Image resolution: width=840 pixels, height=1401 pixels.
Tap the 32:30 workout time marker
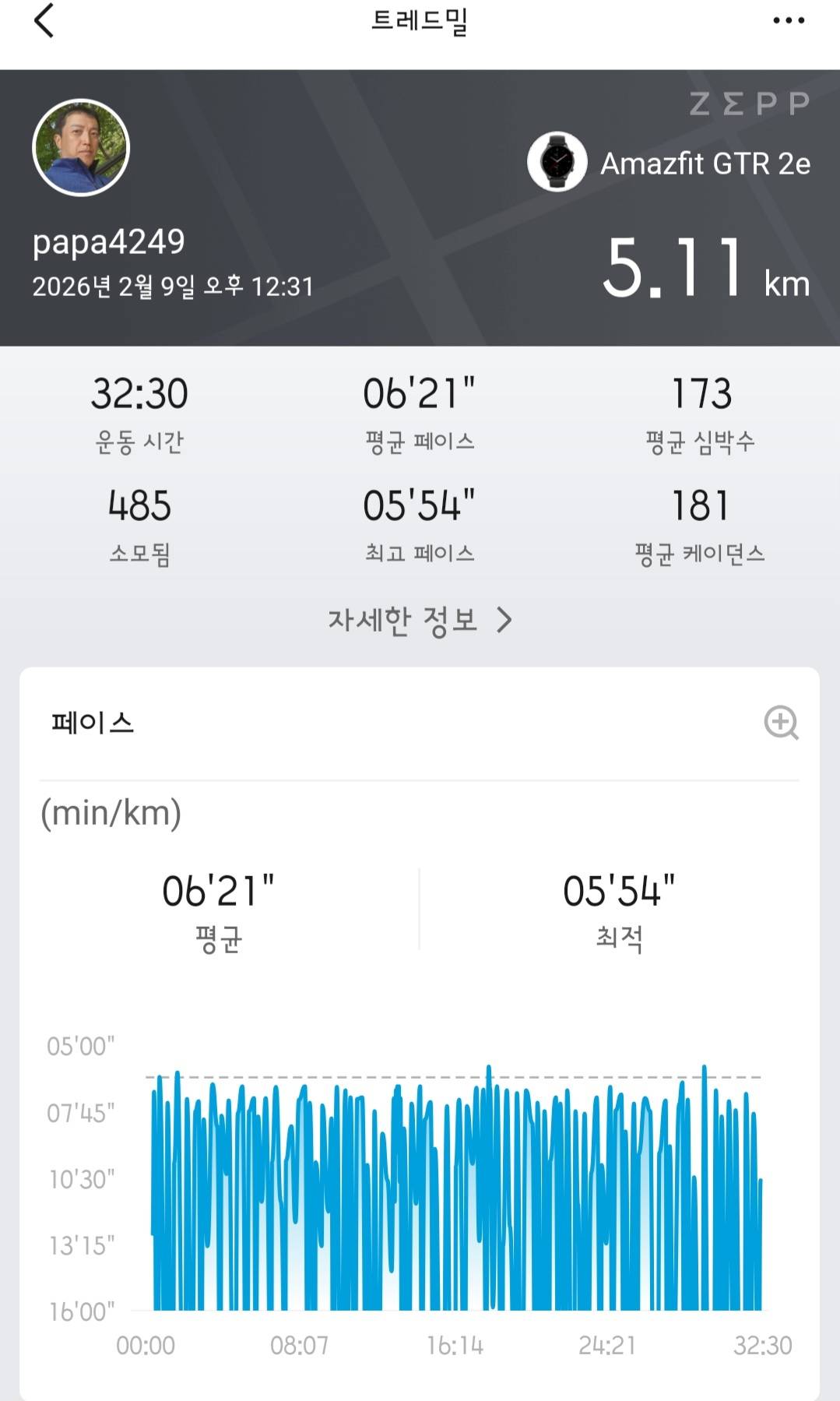pyautogui.click(x=140, y=394)
